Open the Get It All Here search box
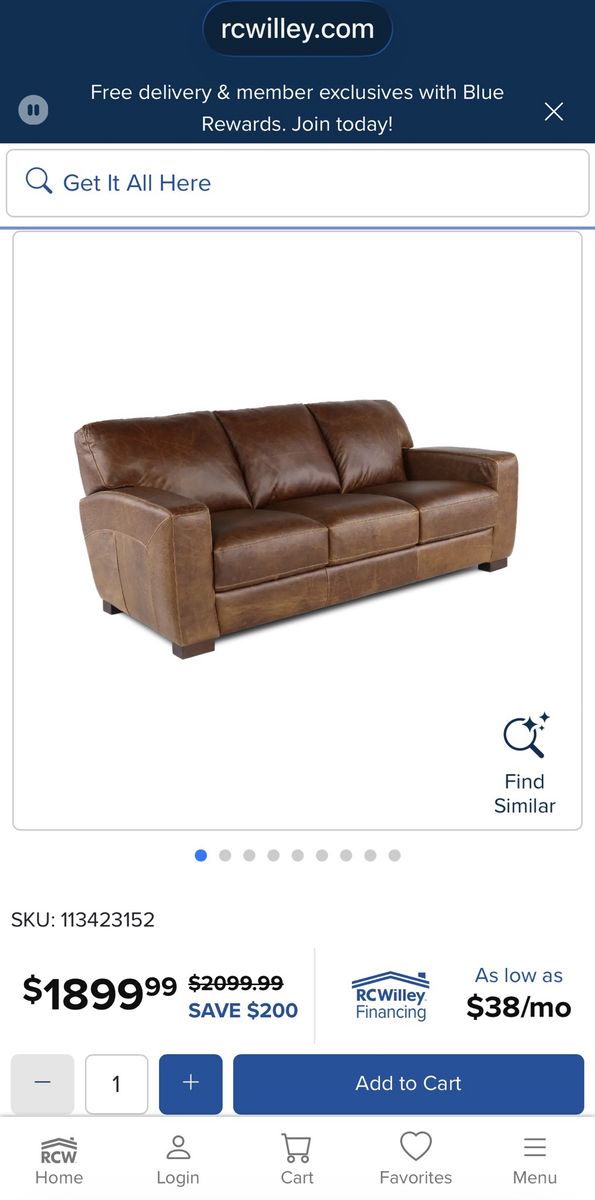Image resolution: width=595 pixels, height=1200 pixels. [298, 183]
